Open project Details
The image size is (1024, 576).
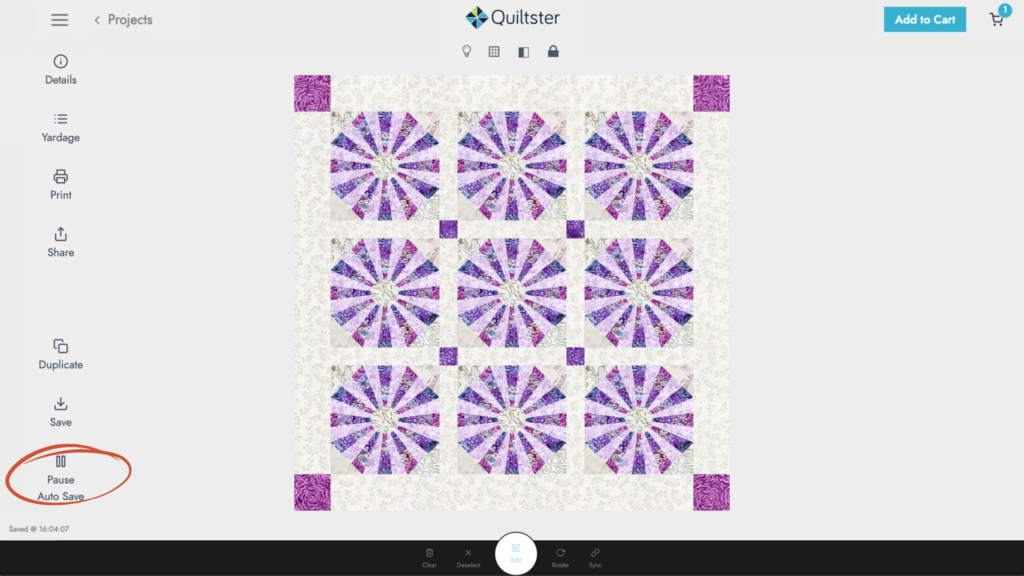[61, 69]
